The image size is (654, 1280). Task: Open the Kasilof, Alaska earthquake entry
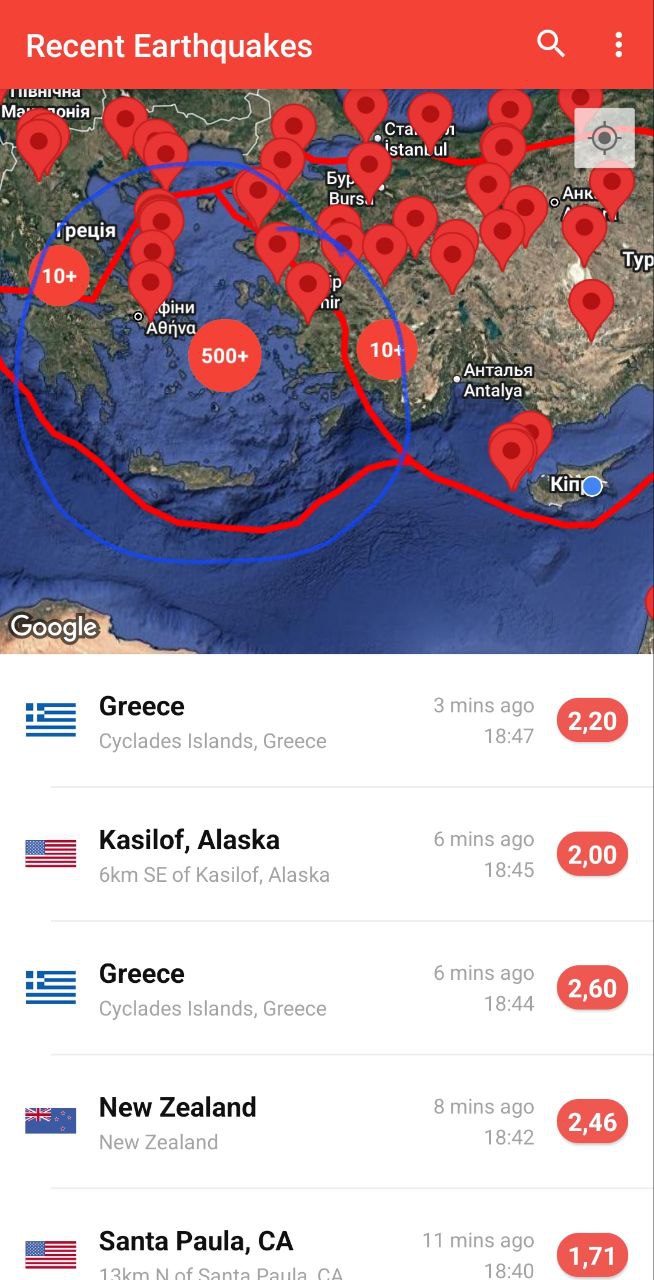pyautogui.click(x=327, y=855)
